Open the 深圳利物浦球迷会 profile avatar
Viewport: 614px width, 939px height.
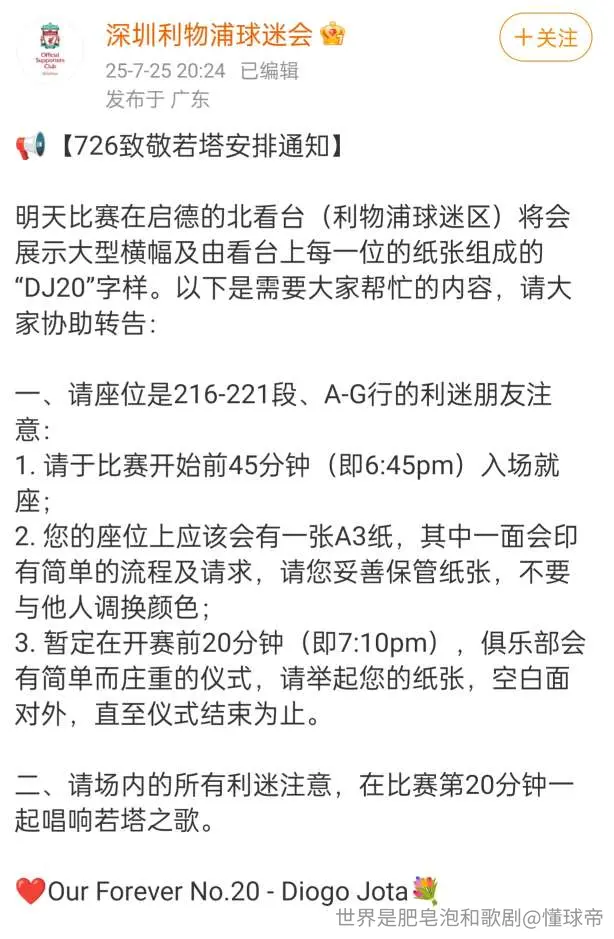tap(51, 50)
